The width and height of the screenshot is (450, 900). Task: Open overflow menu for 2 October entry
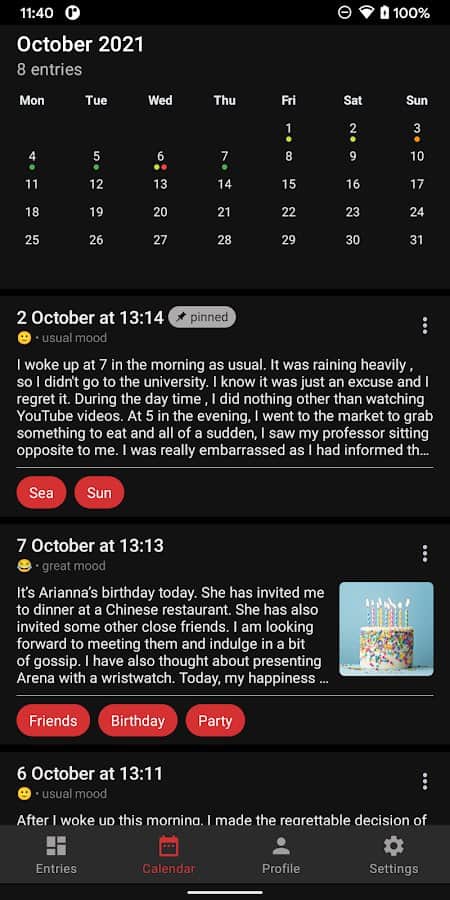click(424, 325)
